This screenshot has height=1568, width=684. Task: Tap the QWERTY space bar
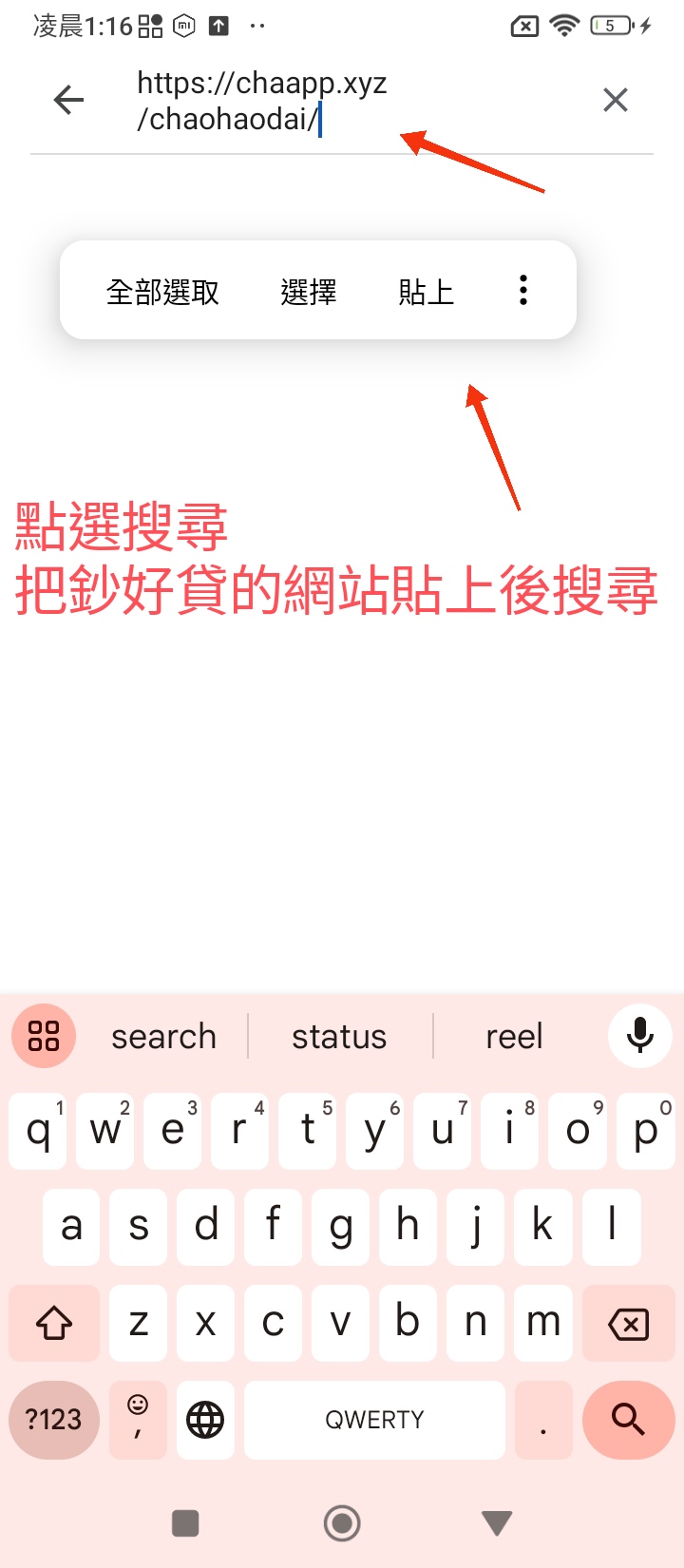[x=374, y=1420]
